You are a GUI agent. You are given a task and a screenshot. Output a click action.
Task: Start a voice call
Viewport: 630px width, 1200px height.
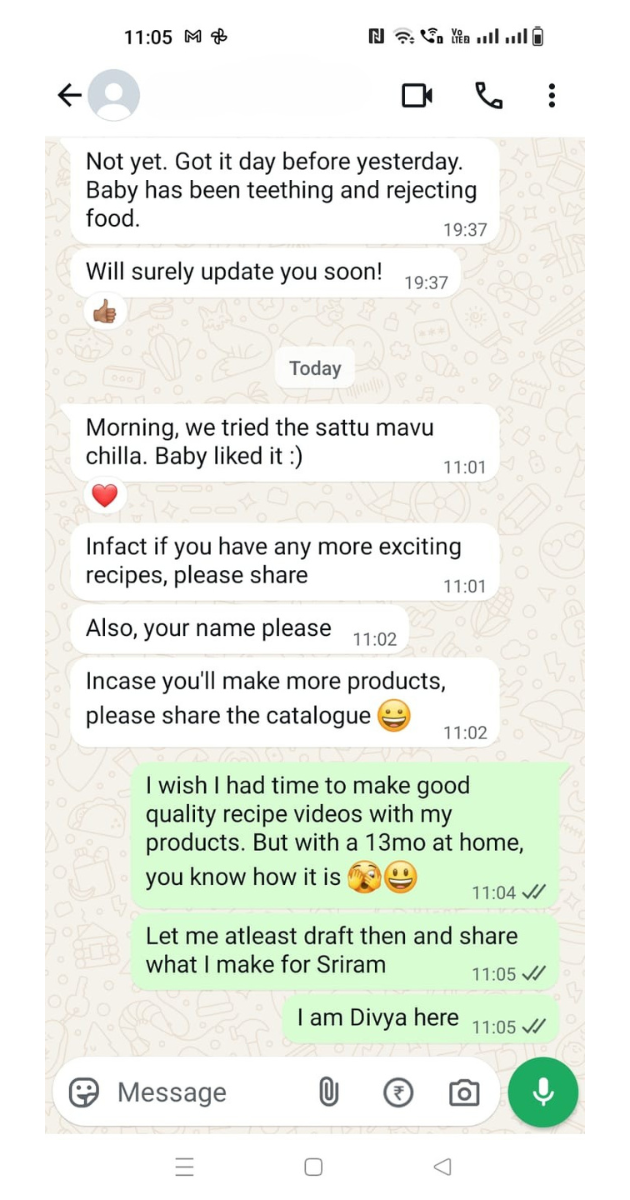pyautogui.click(x=488, y=96)
